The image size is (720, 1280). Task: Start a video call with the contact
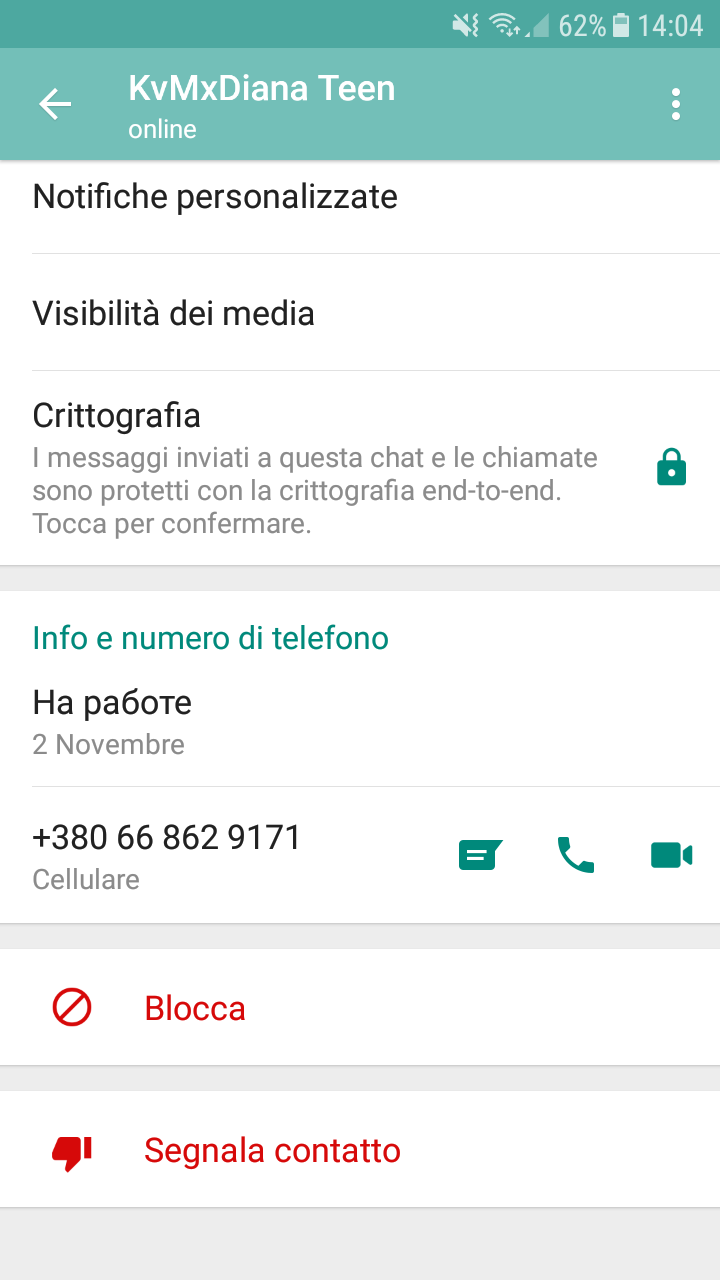pos(671,855)
